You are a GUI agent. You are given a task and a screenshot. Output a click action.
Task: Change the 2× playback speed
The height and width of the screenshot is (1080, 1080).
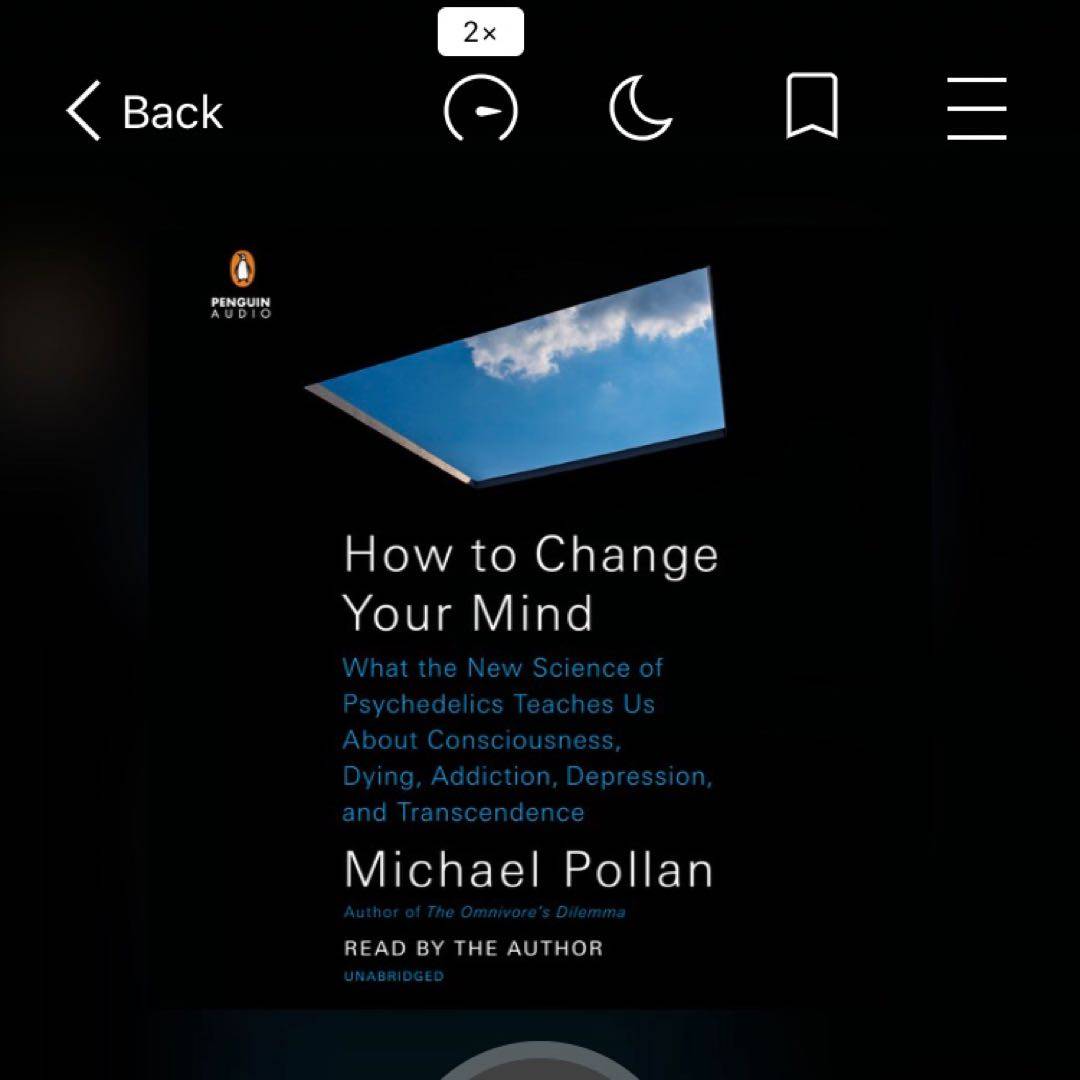480,108
